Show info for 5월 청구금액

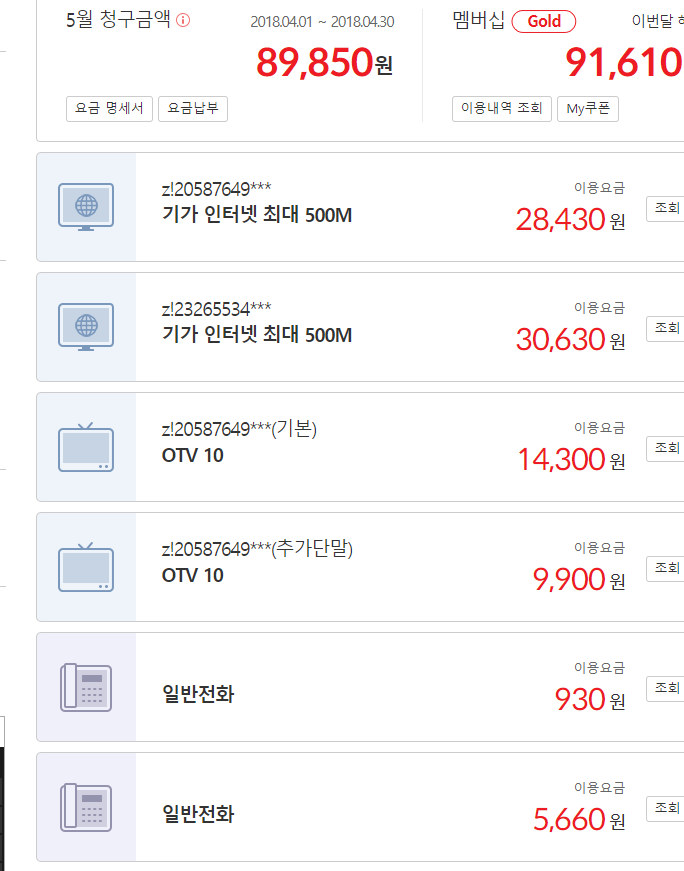click(183, 21)
